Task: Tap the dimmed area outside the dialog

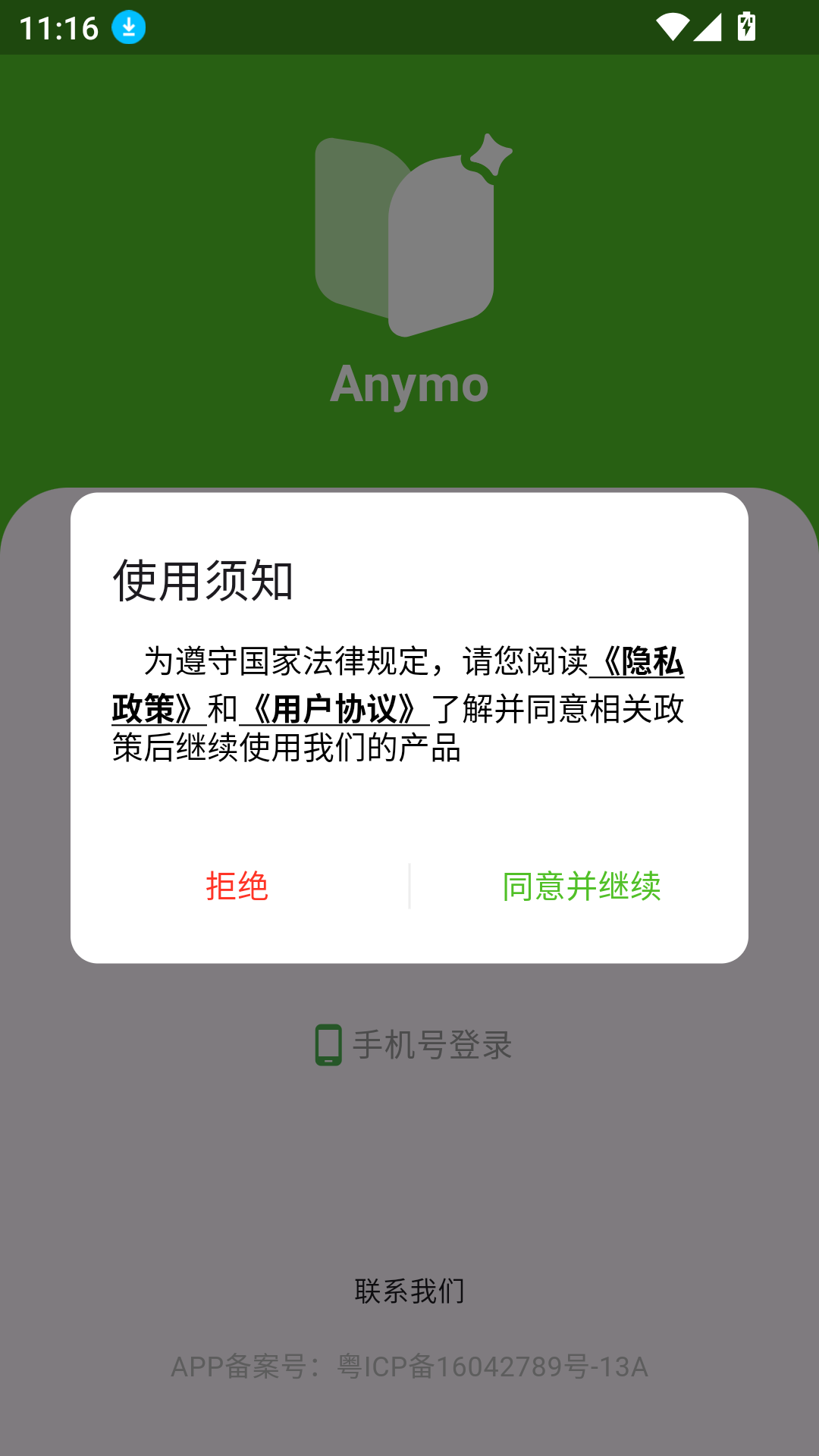Action: pyautogui.click(x=409, y=1175)
